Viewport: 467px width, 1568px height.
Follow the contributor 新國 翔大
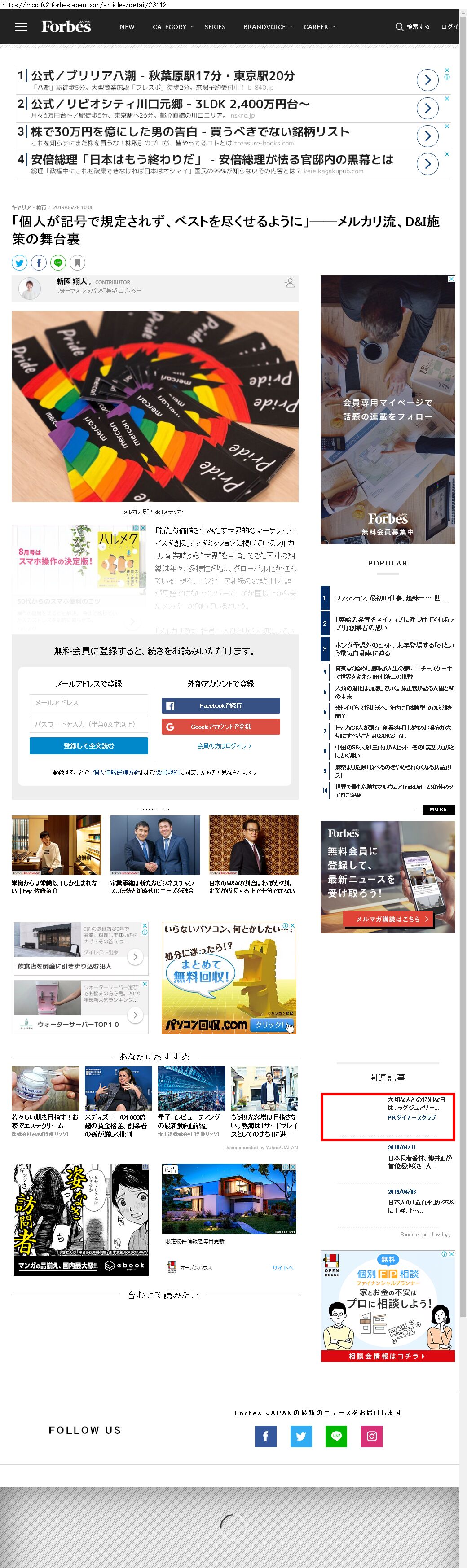tap(289, 283)
